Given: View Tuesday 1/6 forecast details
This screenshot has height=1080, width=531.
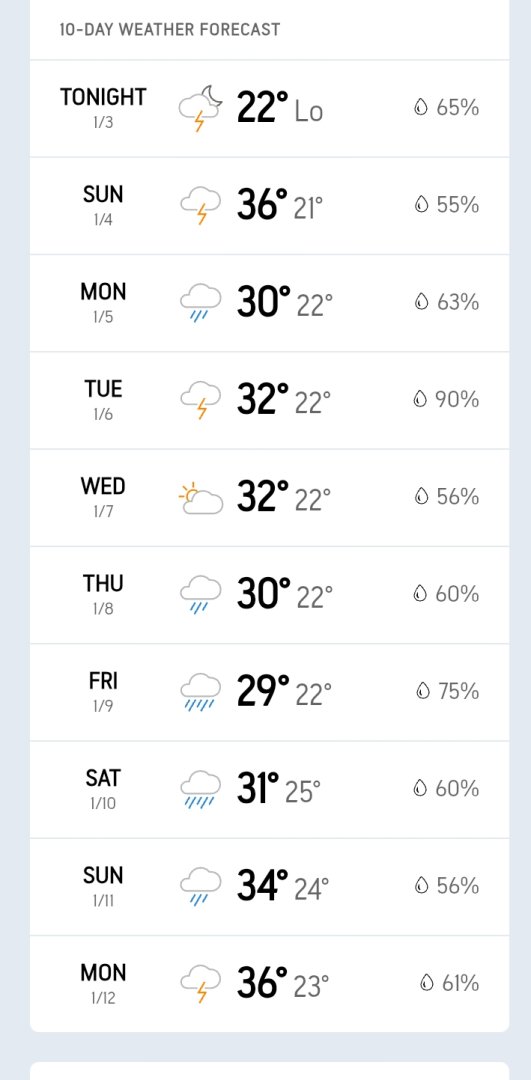Looking at the screenshot, I should (269, 400).
